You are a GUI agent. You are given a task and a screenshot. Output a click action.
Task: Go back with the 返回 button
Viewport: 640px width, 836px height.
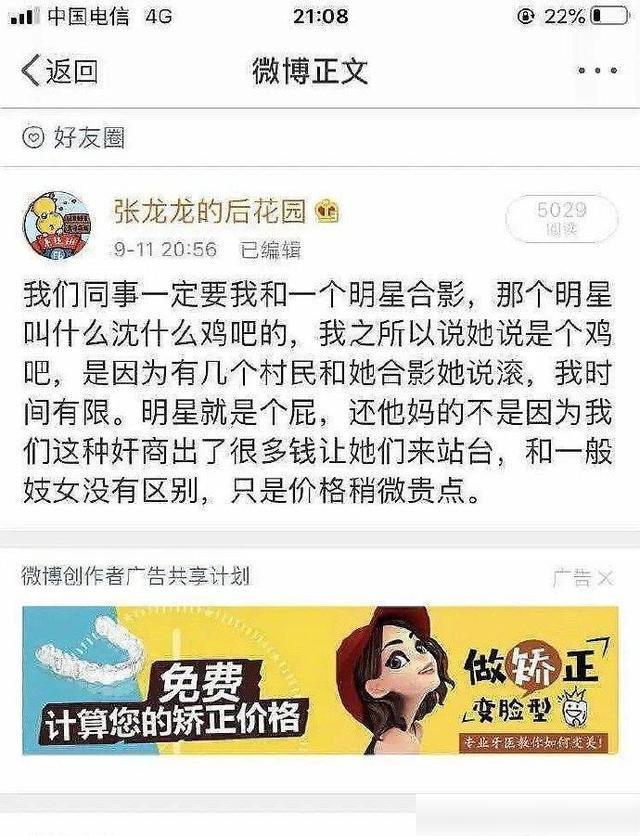pyautogui.click(x=60, y=71)
